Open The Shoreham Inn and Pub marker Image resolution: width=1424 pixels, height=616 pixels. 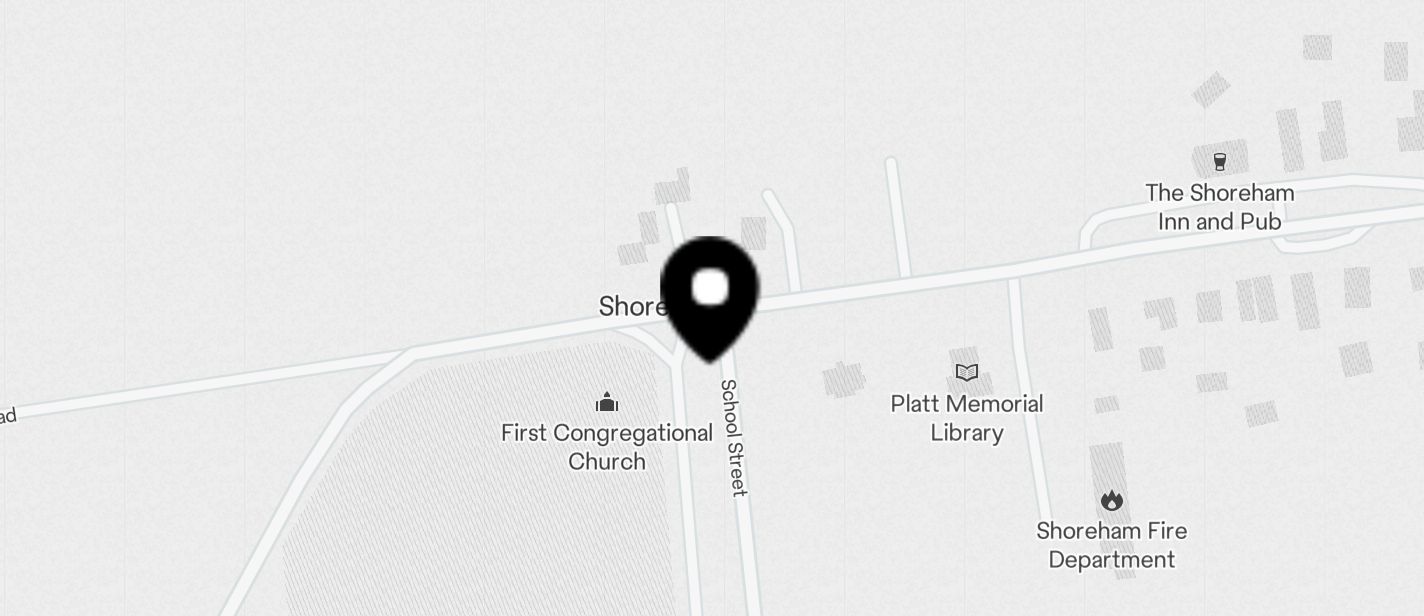point(1219,161)
